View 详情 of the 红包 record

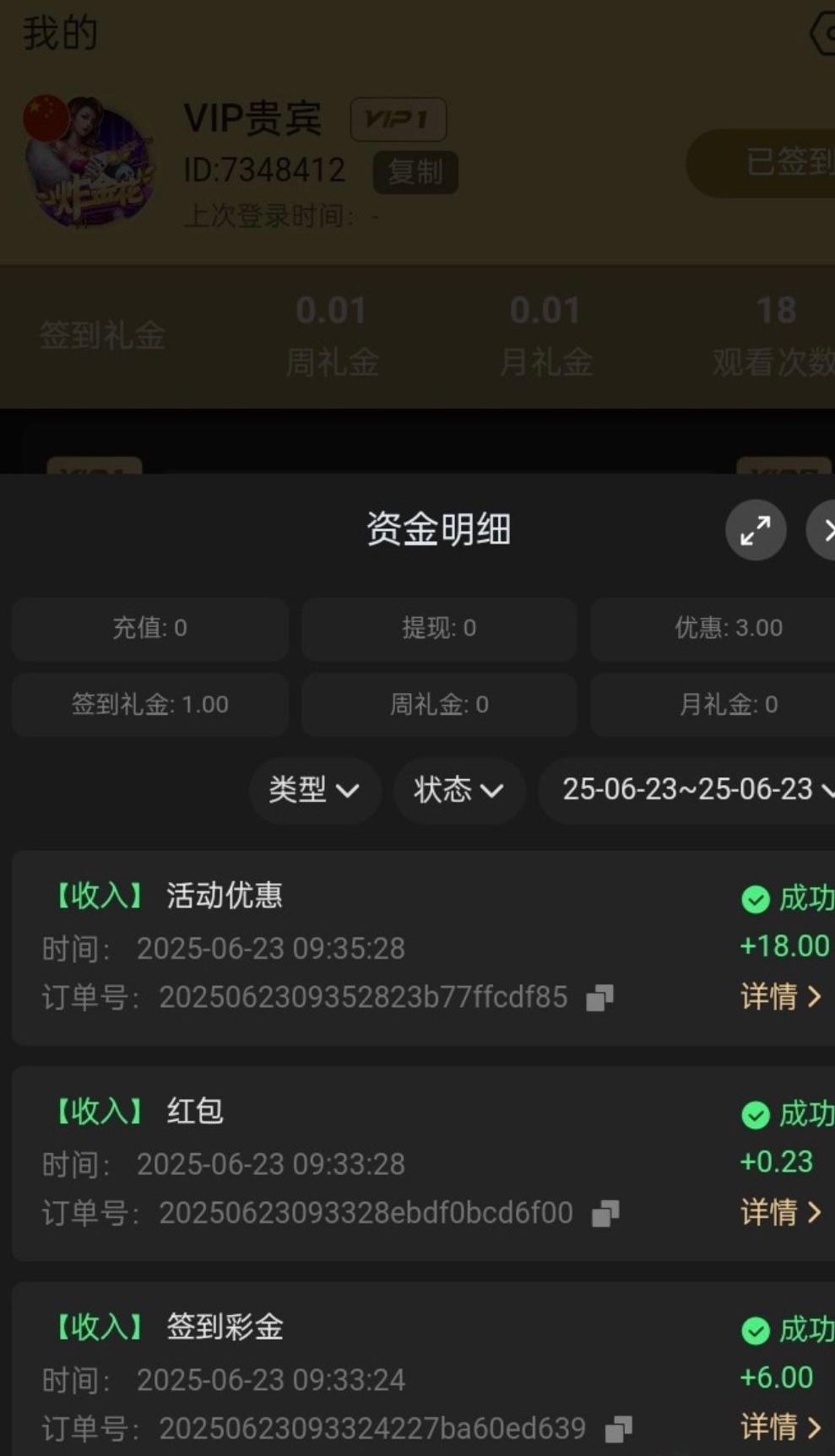click(x=780, y=1213)
